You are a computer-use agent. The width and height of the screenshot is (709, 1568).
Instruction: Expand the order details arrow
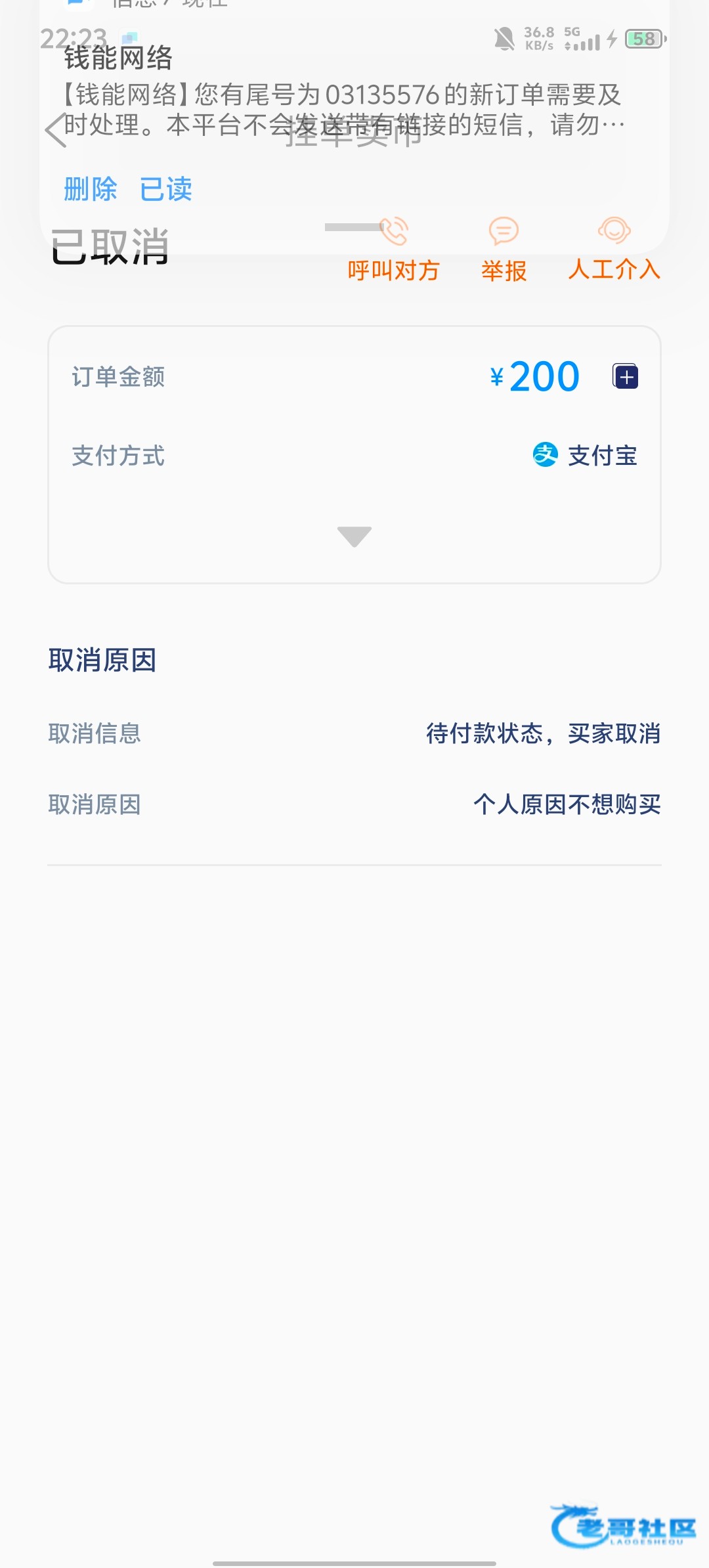[x=354, y=536]
